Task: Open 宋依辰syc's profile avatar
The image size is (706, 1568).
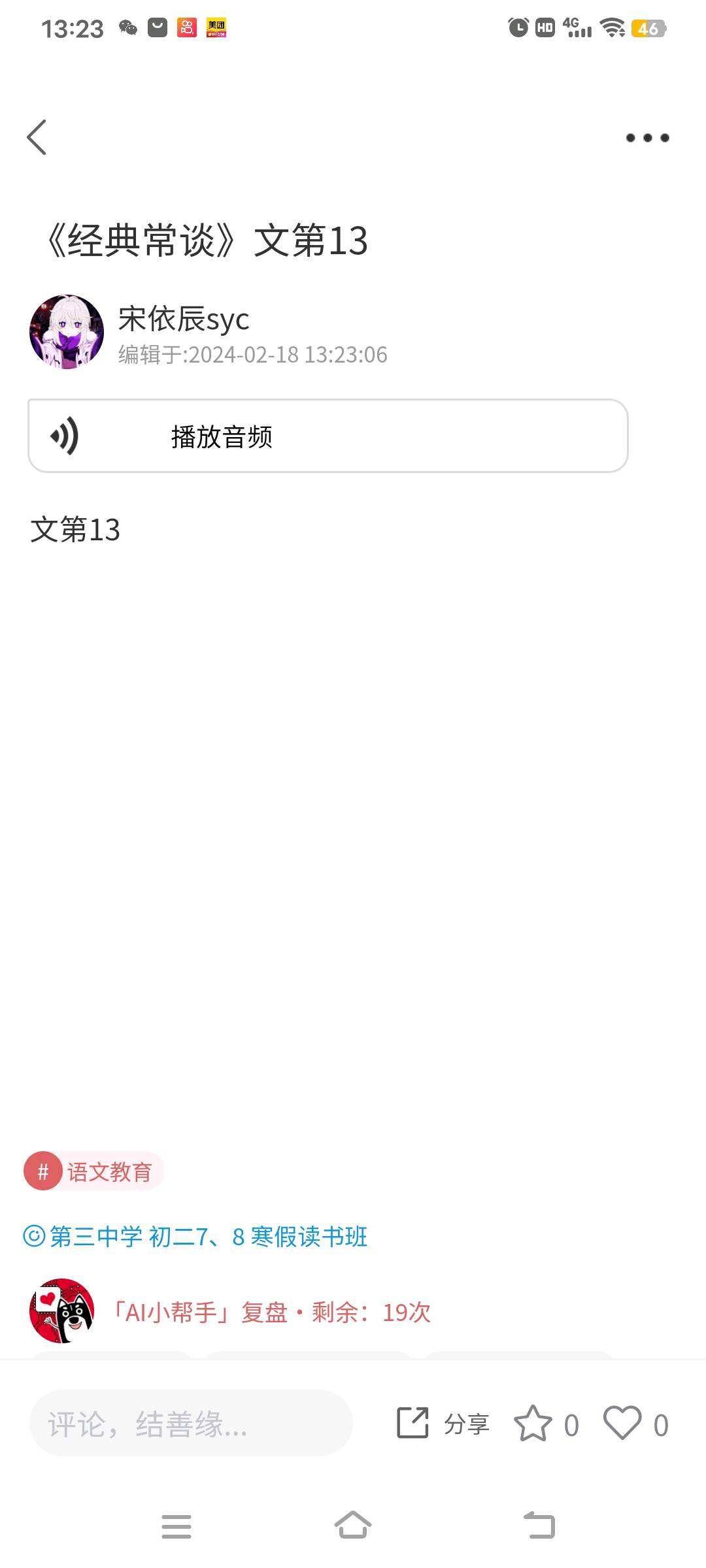Action: [x=67, y=331]
